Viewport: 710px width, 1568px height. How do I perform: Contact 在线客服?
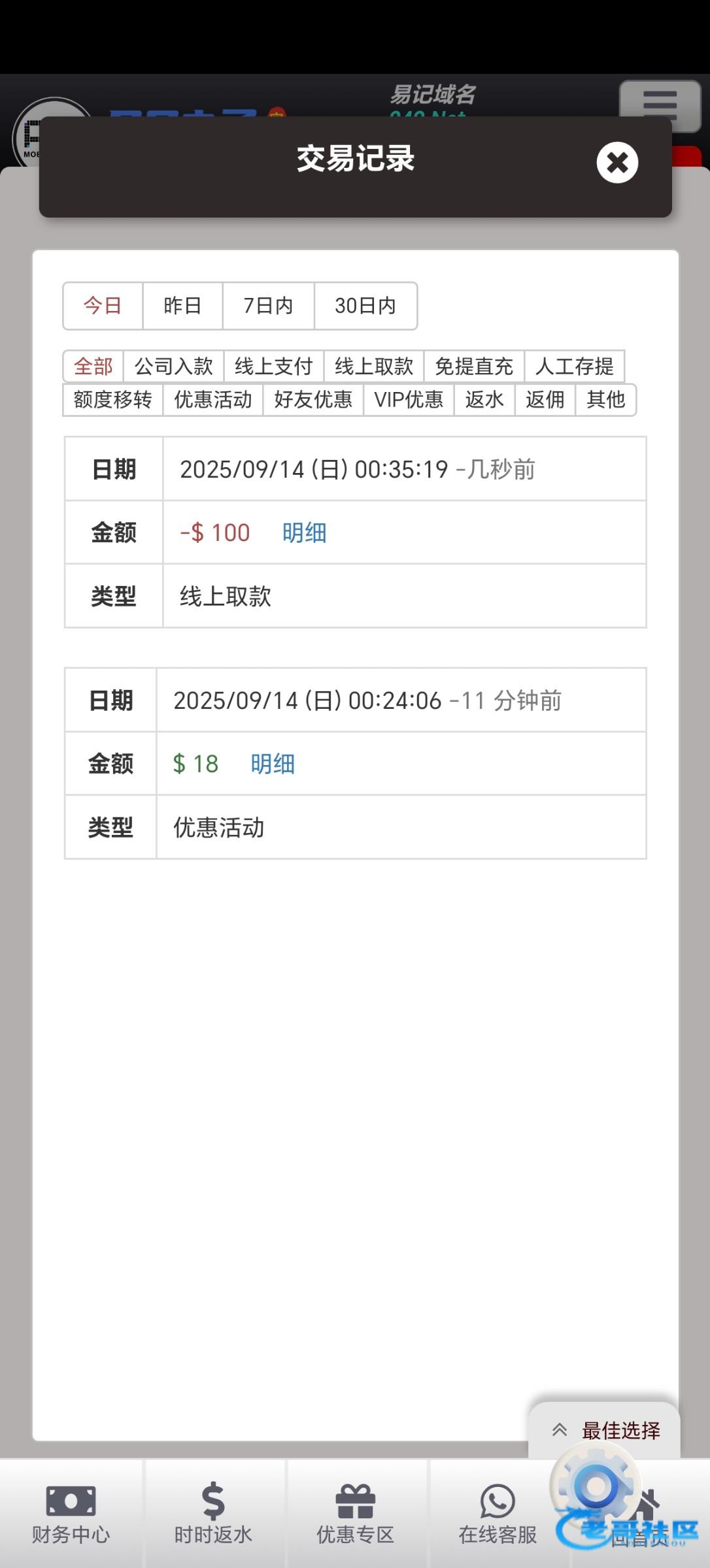pyautogui.click(x=498, y=1514)
